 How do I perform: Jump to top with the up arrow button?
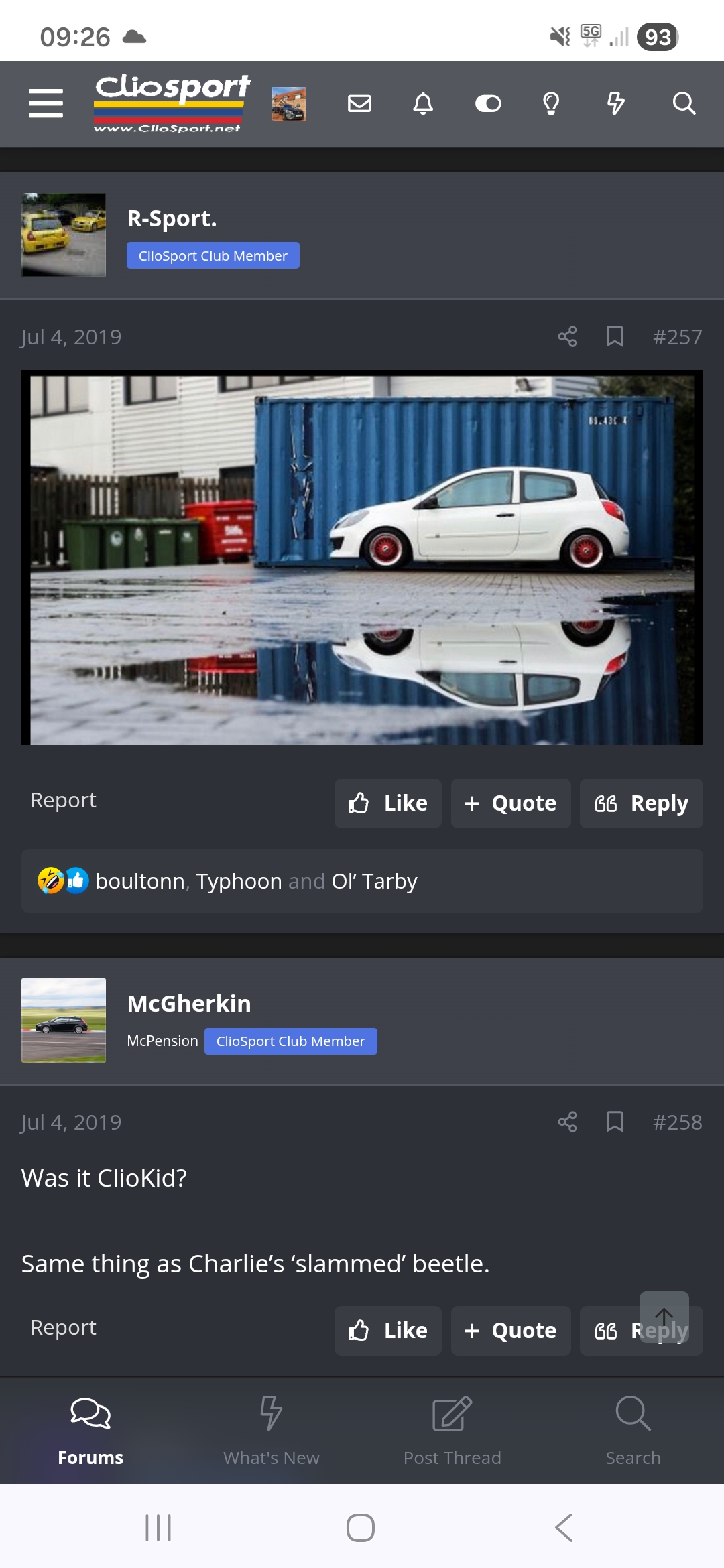click(x=664, y=1316)
